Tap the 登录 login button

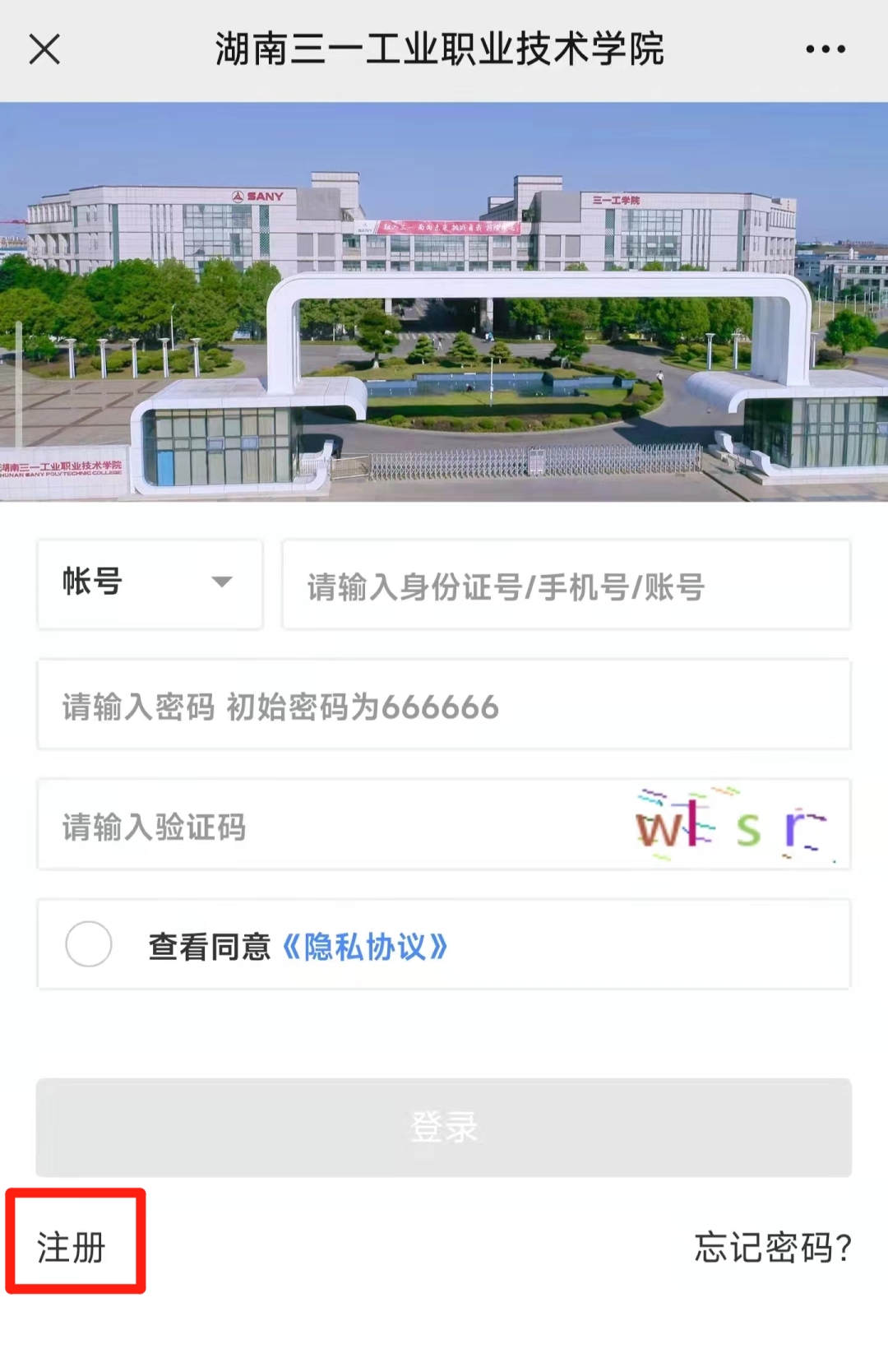(444, 1127)
